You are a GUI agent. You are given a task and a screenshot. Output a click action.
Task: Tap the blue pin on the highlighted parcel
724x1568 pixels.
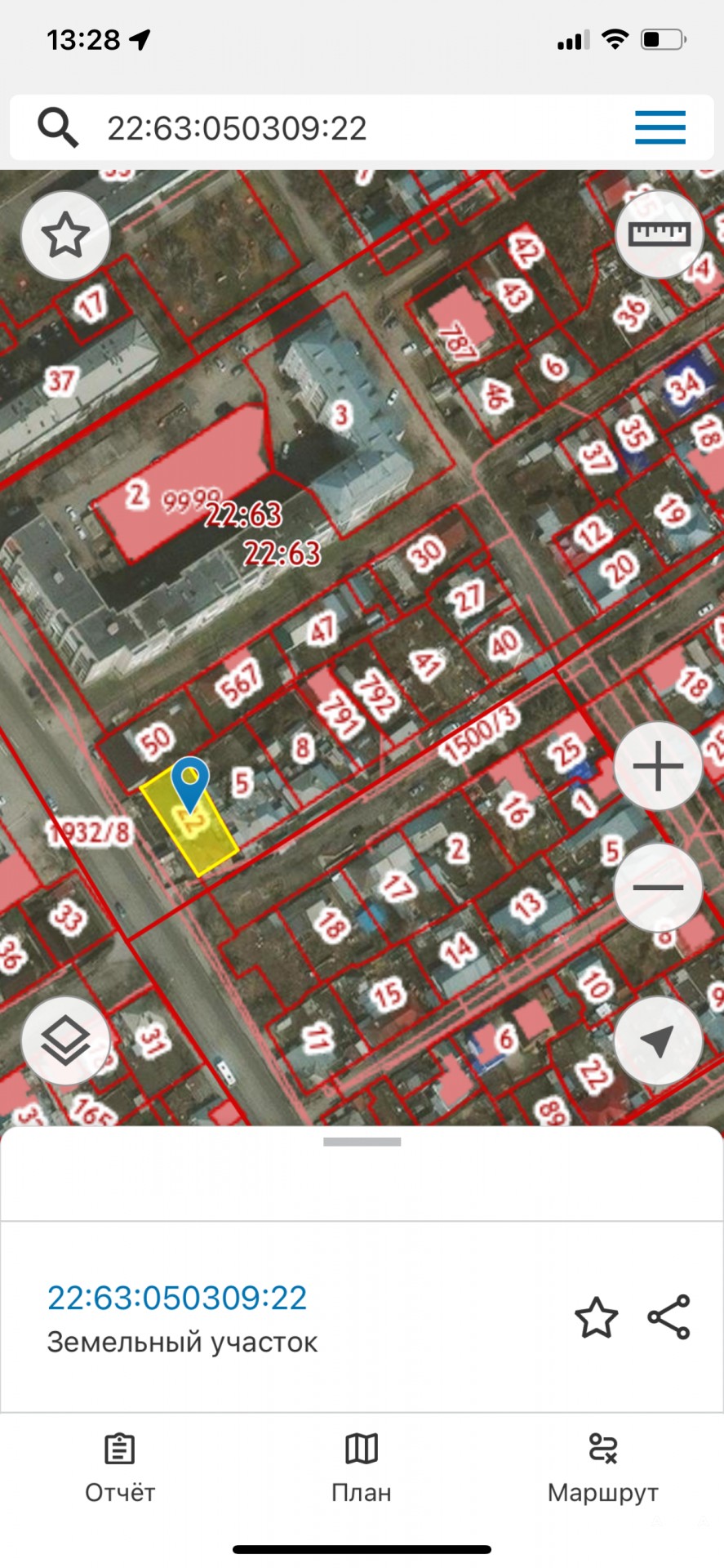tap(190, 784)
